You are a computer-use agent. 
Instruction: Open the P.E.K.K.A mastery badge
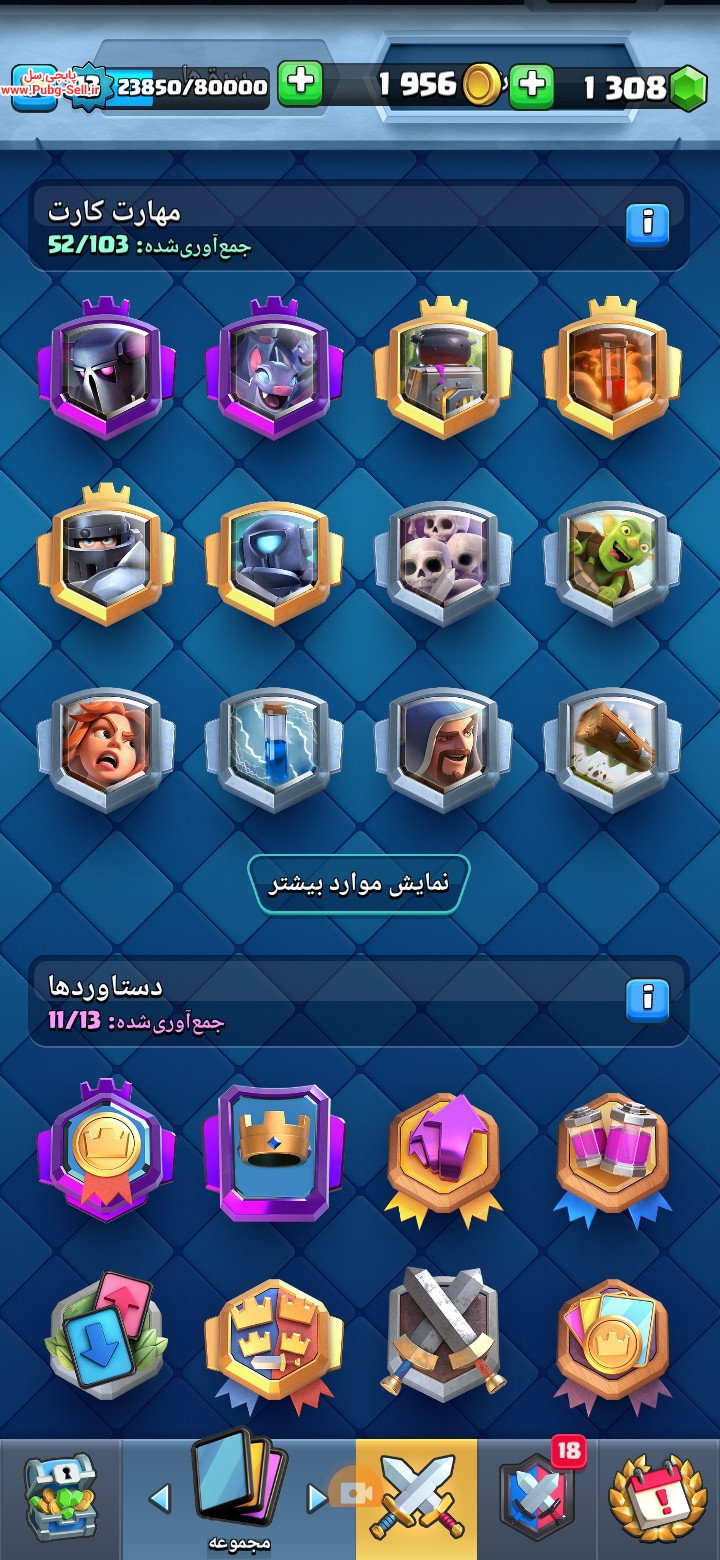pyautogui.click(x=106, y=367)
